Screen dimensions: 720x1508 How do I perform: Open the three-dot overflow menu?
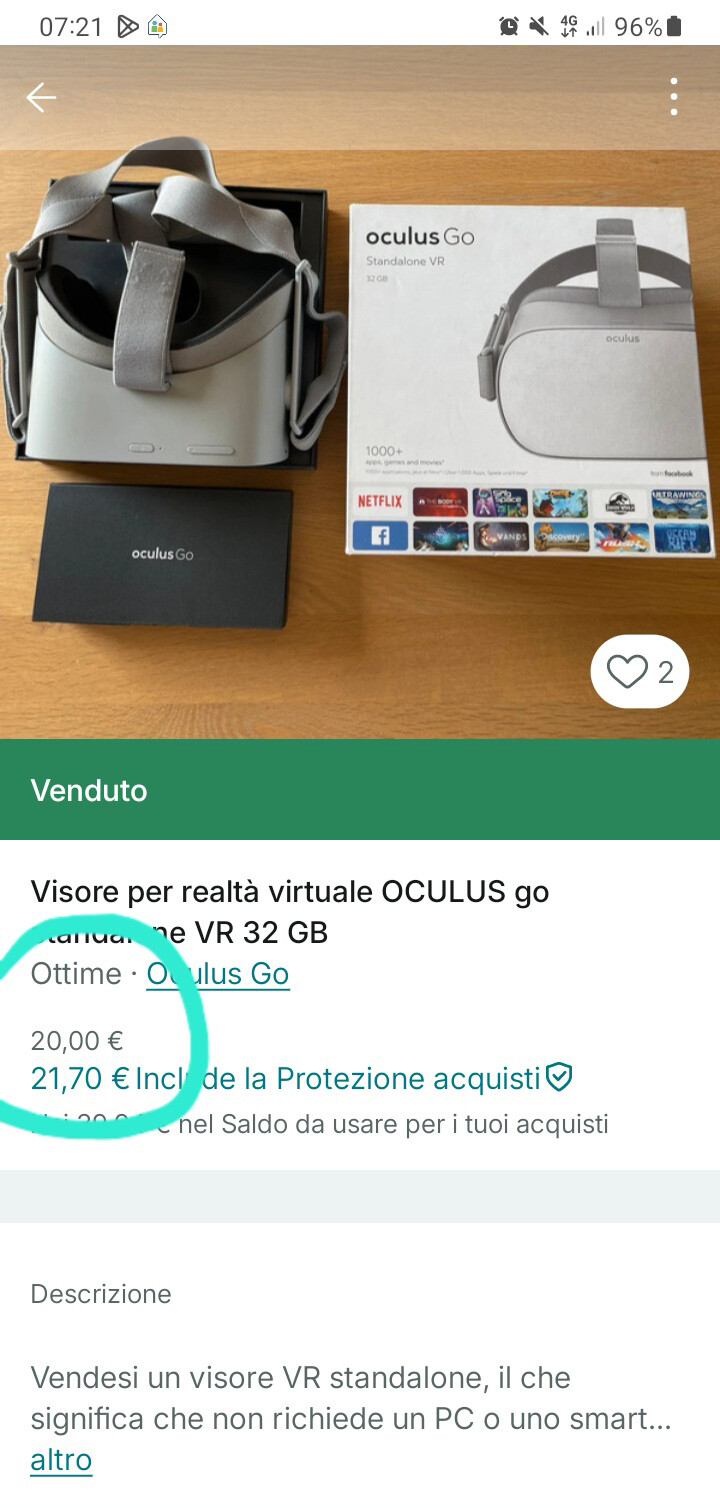[674, 97]
